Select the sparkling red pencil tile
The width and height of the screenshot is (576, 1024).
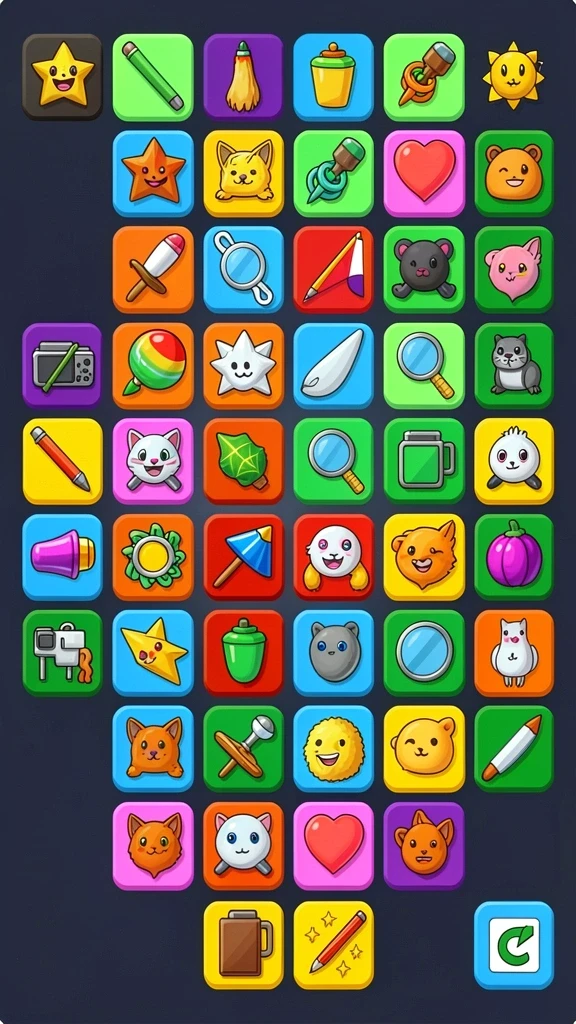pyautogui.click(x=333, y=945)
